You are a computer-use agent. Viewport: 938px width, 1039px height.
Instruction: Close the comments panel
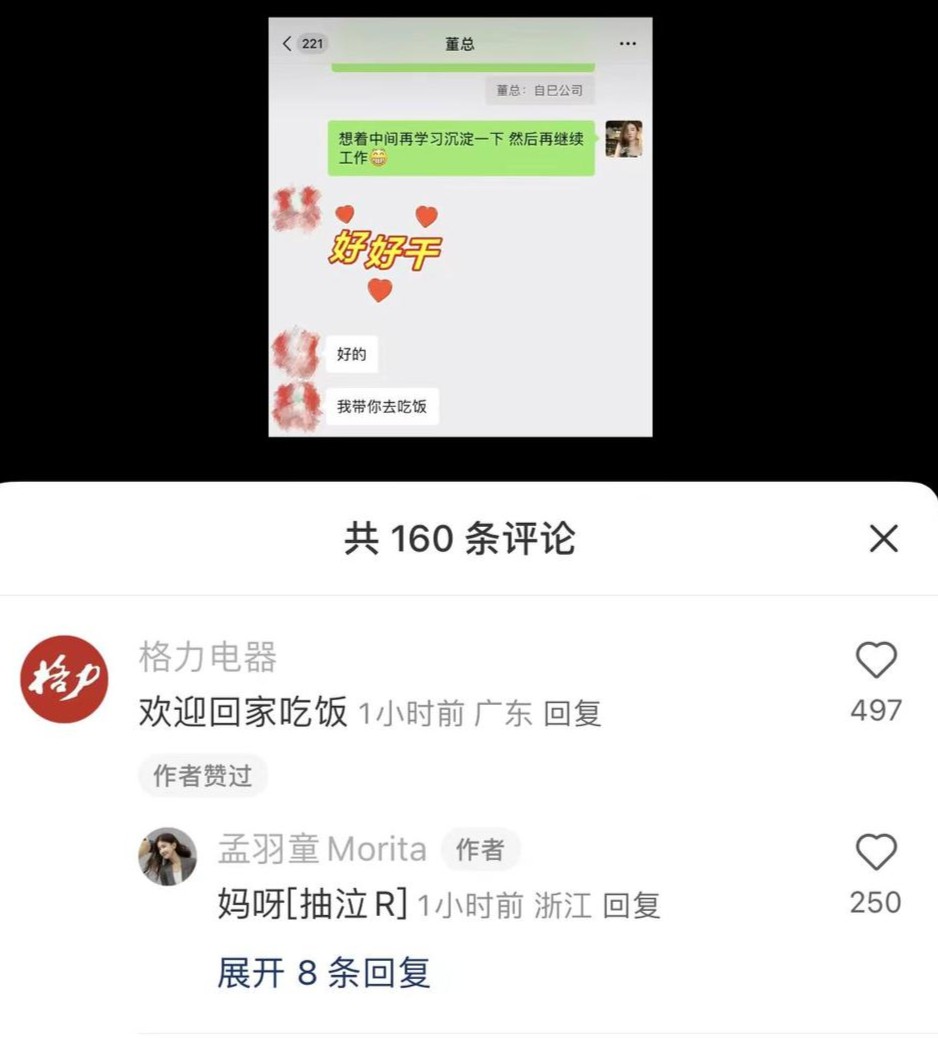(883, 539)
